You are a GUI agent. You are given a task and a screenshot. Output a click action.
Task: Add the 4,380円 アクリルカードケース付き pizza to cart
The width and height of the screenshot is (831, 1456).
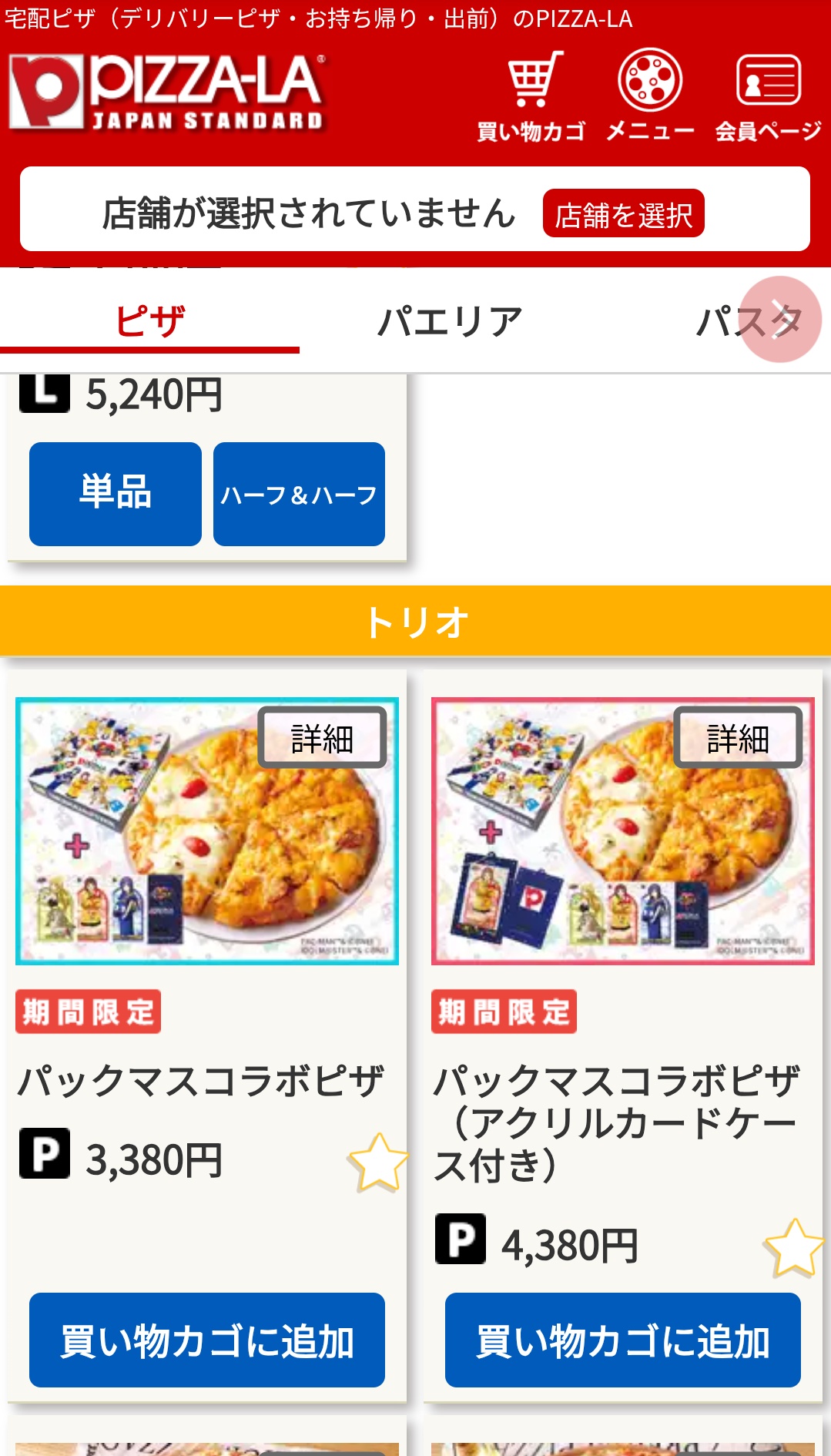tap(622, 1340)
